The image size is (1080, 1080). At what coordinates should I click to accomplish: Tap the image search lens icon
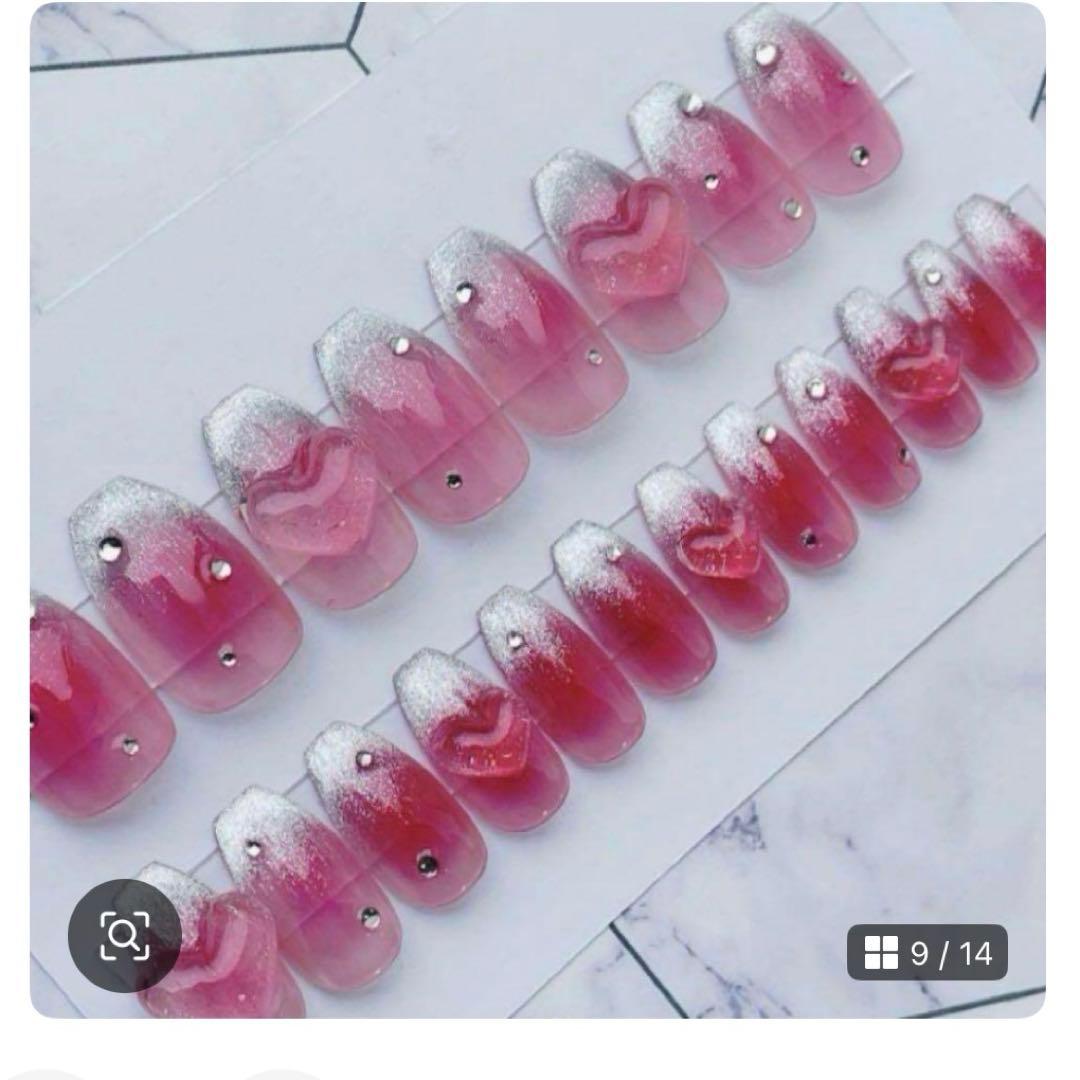pyautogui.click(x=124, y=936)
